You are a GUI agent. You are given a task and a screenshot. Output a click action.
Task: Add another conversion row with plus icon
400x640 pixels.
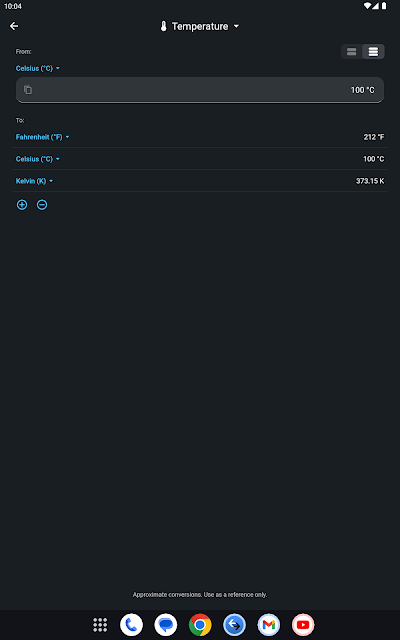pyautogui.click(x=22, y=205)
